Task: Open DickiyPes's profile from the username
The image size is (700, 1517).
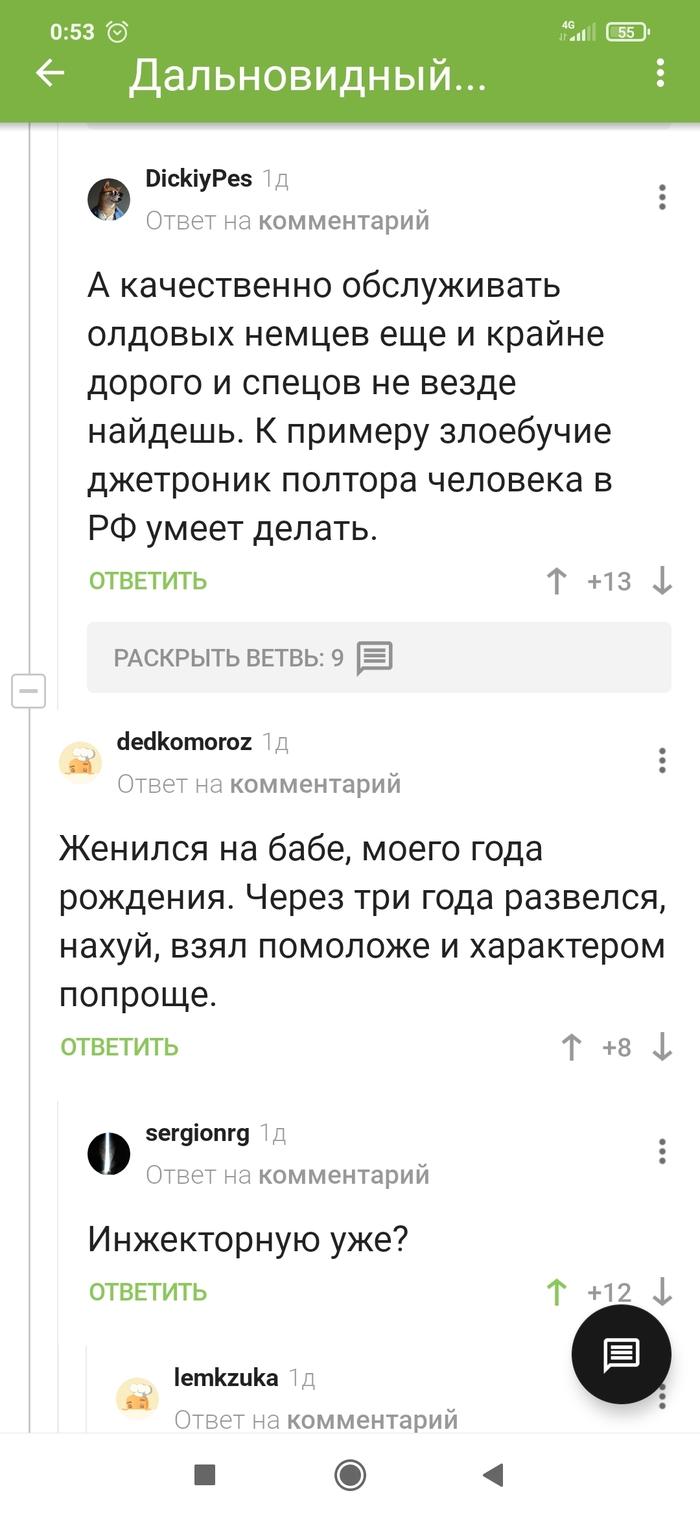Action: pos(198,179)
